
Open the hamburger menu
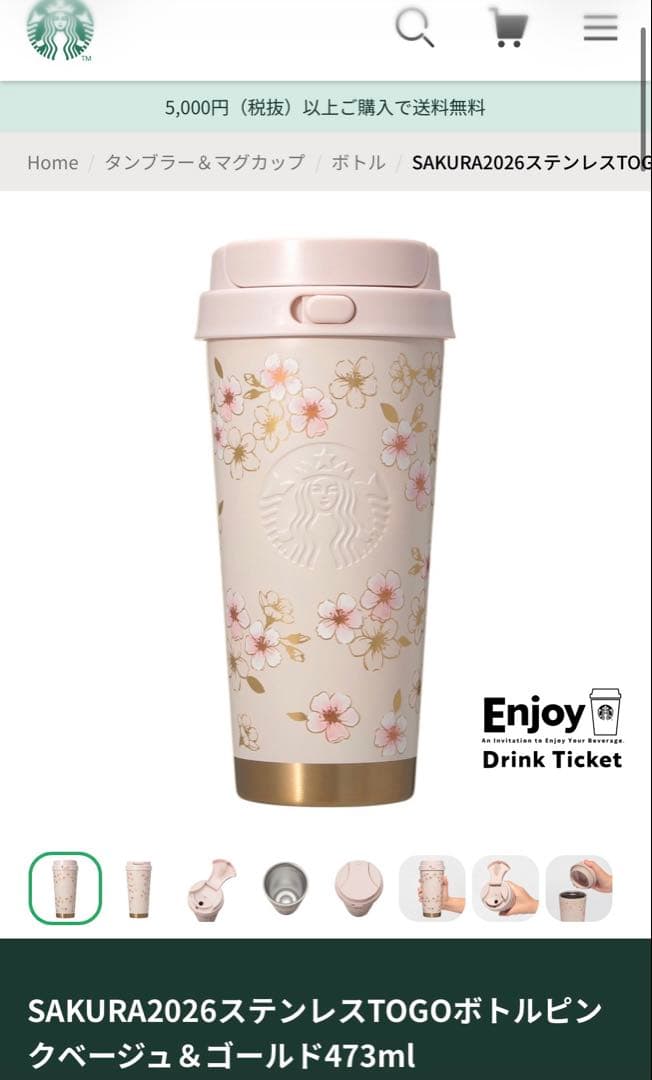click(600, 27)
